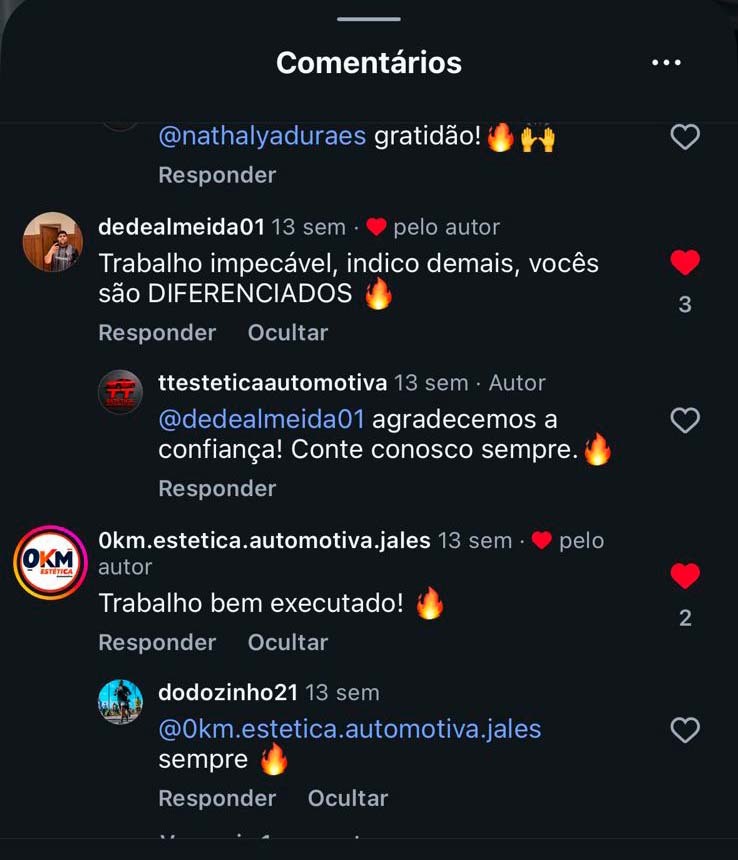Open the @dedealmeida01 mention in the reply
The height and width of the screenshot is (860, 738).
[x=263, y=420]
